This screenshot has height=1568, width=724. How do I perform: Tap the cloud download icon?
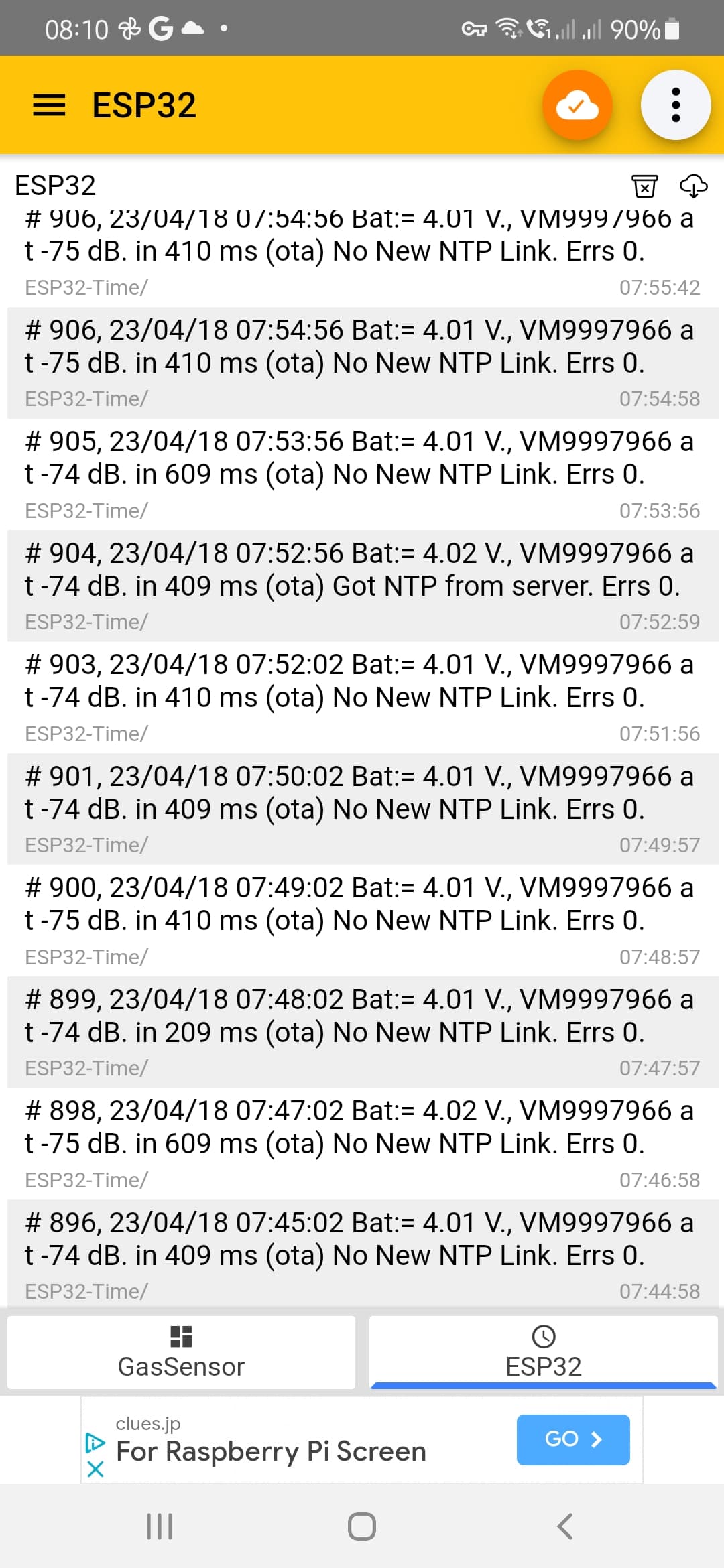click(693, 186)
